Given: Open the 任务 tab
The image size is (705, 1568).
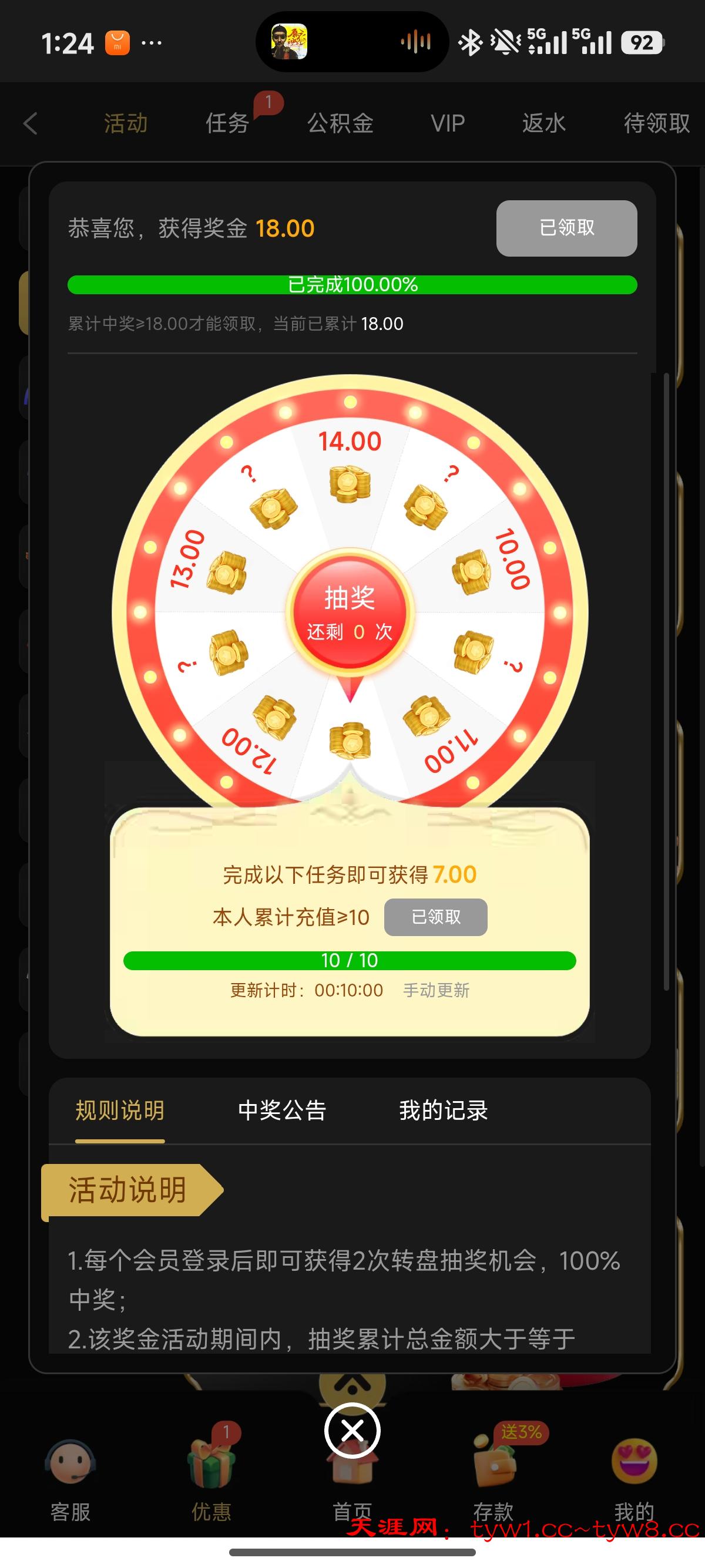Looking at the screenshot, I should [227, 123].
